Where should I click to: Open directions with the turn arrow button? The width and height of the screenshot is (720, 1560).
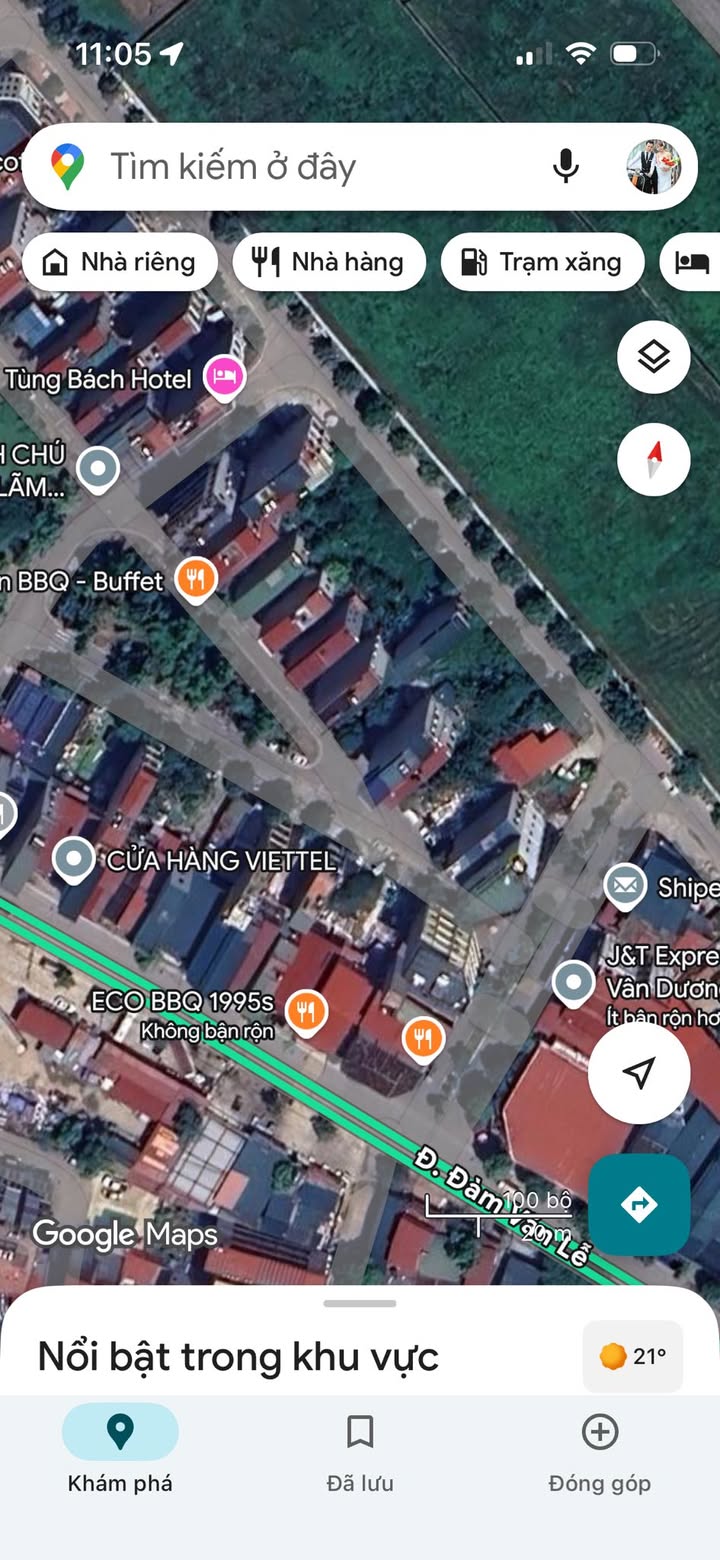tap(639, 1204)
